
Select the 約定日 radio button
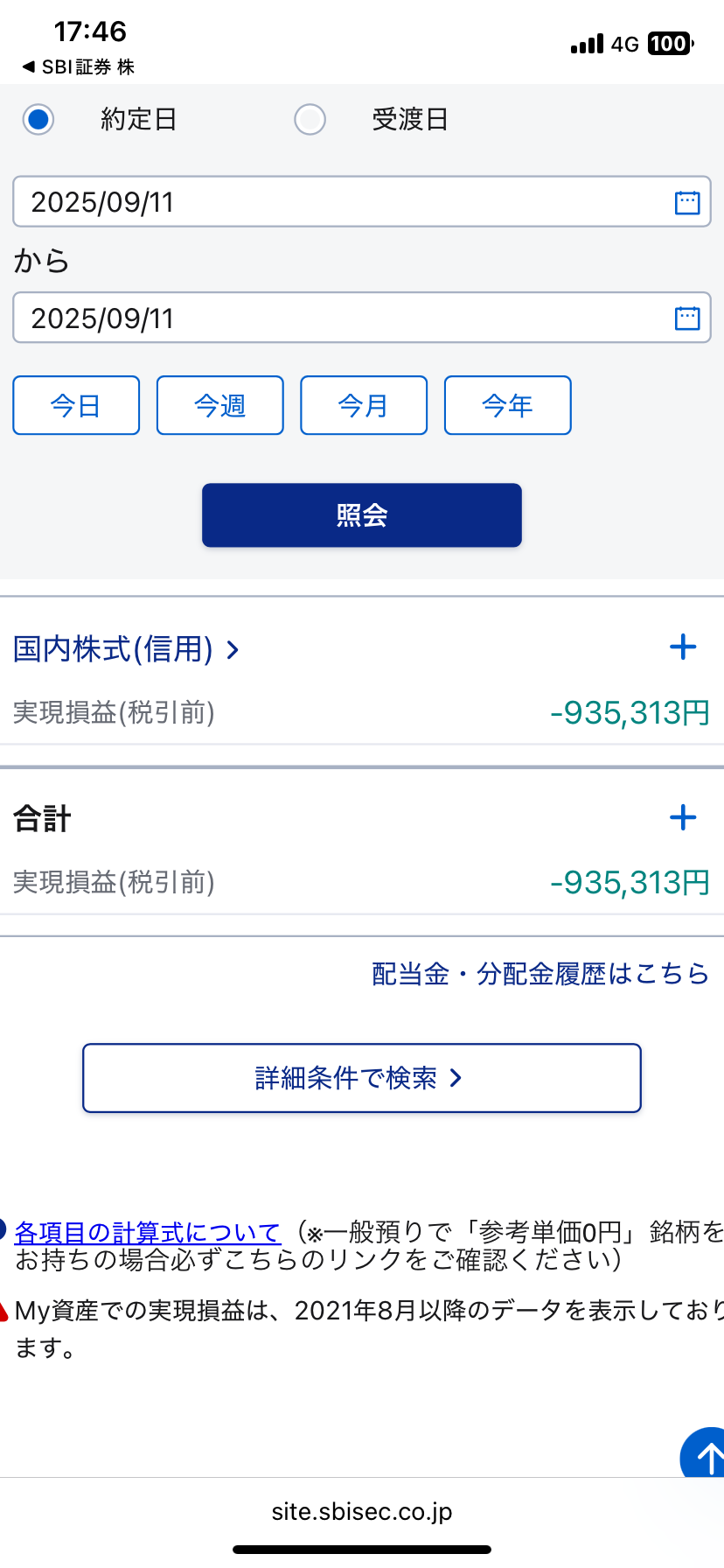pos(38,119)
